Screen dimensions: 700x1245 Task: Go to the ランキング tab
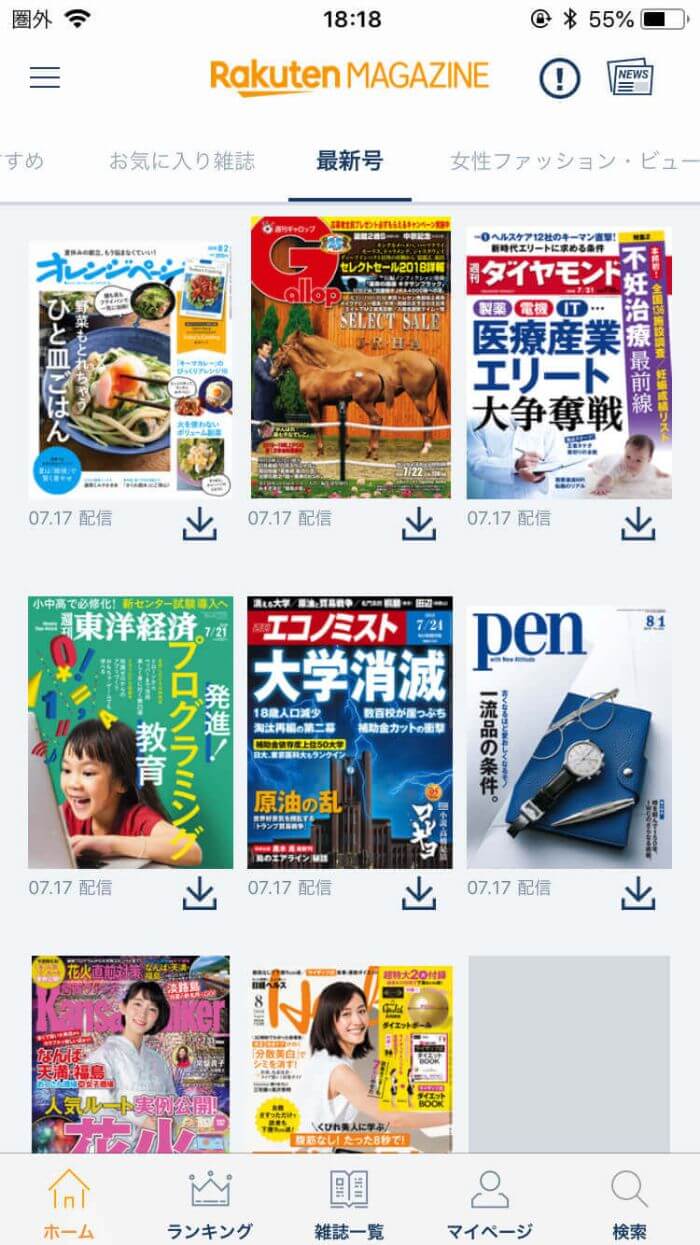tap(210, 1204)
